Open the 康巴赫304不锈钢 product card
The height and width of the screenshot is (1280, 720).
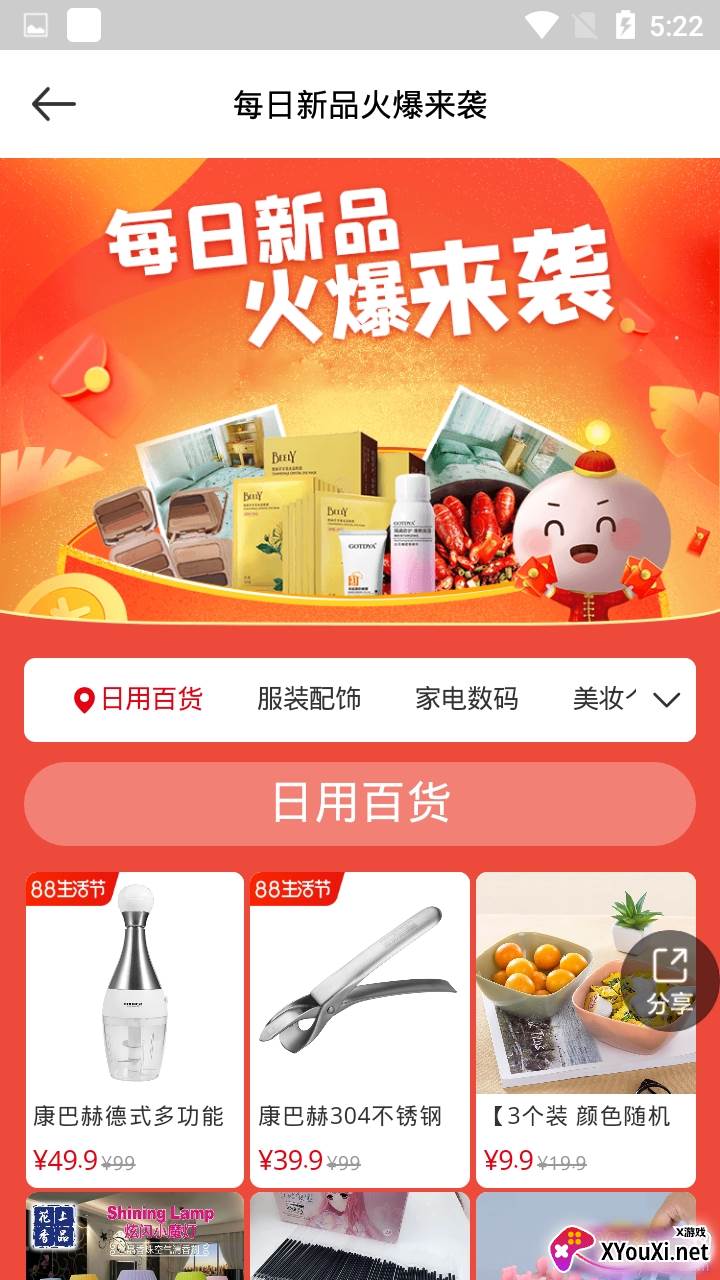(x=359, y=1028)
